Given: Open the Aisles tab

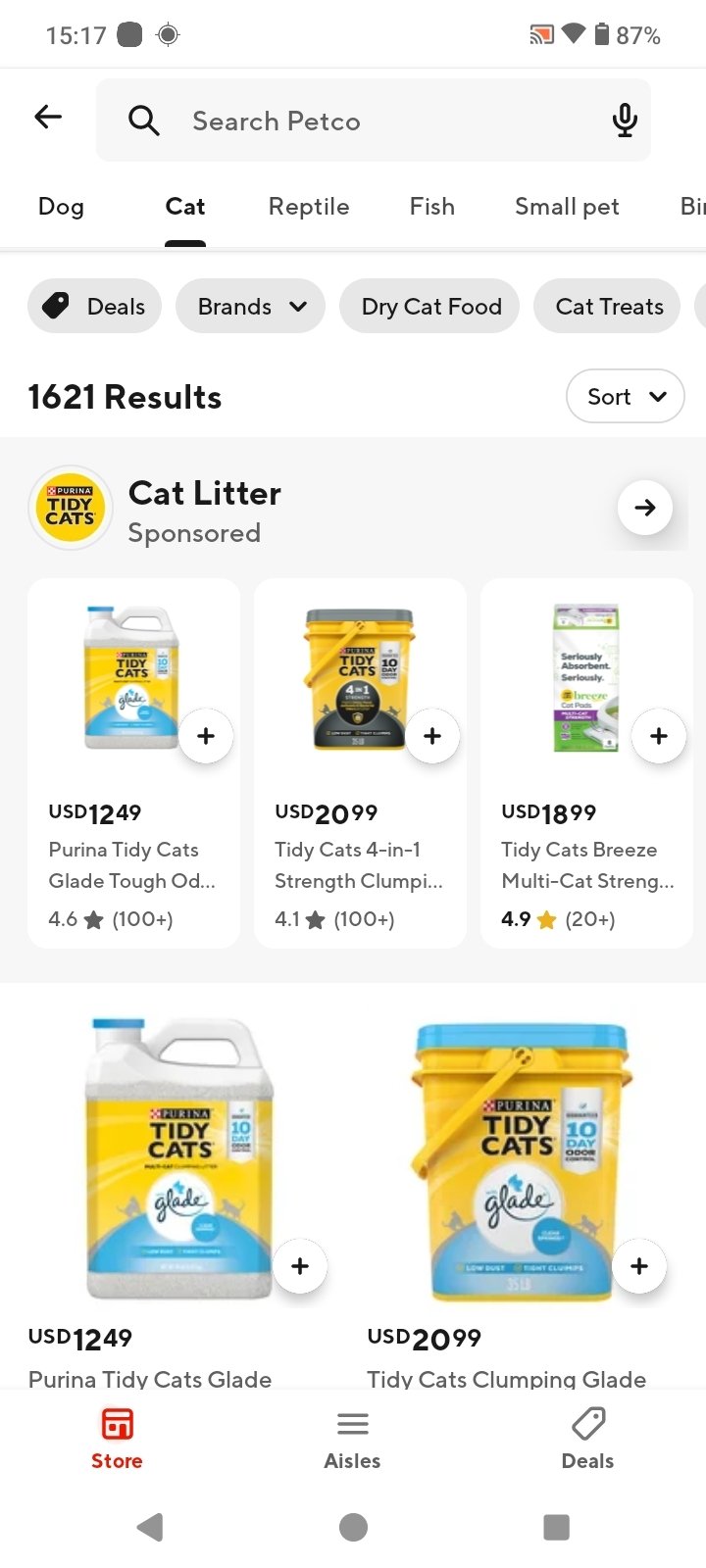Looking at the screenshot, I should point(352,1439).
